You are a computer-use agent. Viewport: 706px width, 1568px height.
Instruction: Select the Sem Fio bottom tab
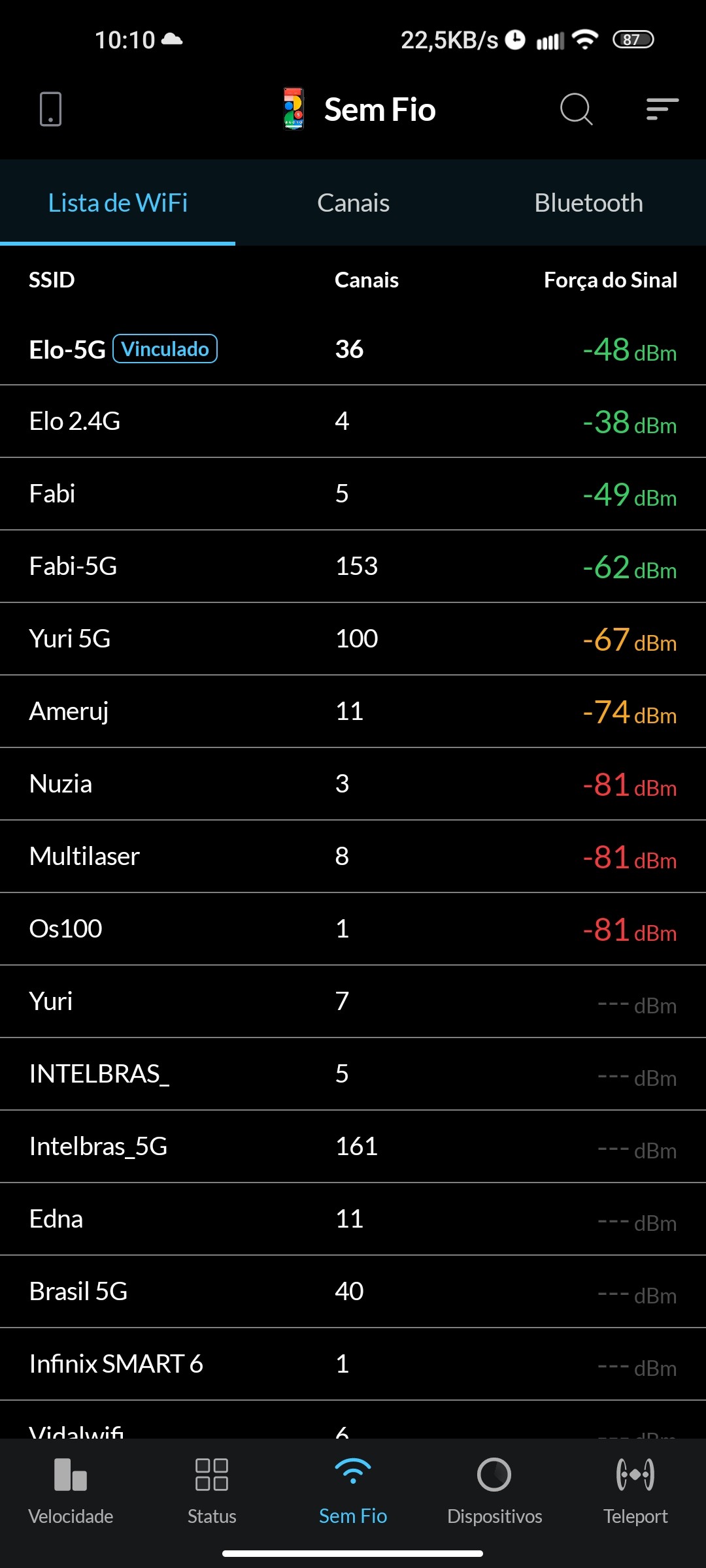[353, 1488]
